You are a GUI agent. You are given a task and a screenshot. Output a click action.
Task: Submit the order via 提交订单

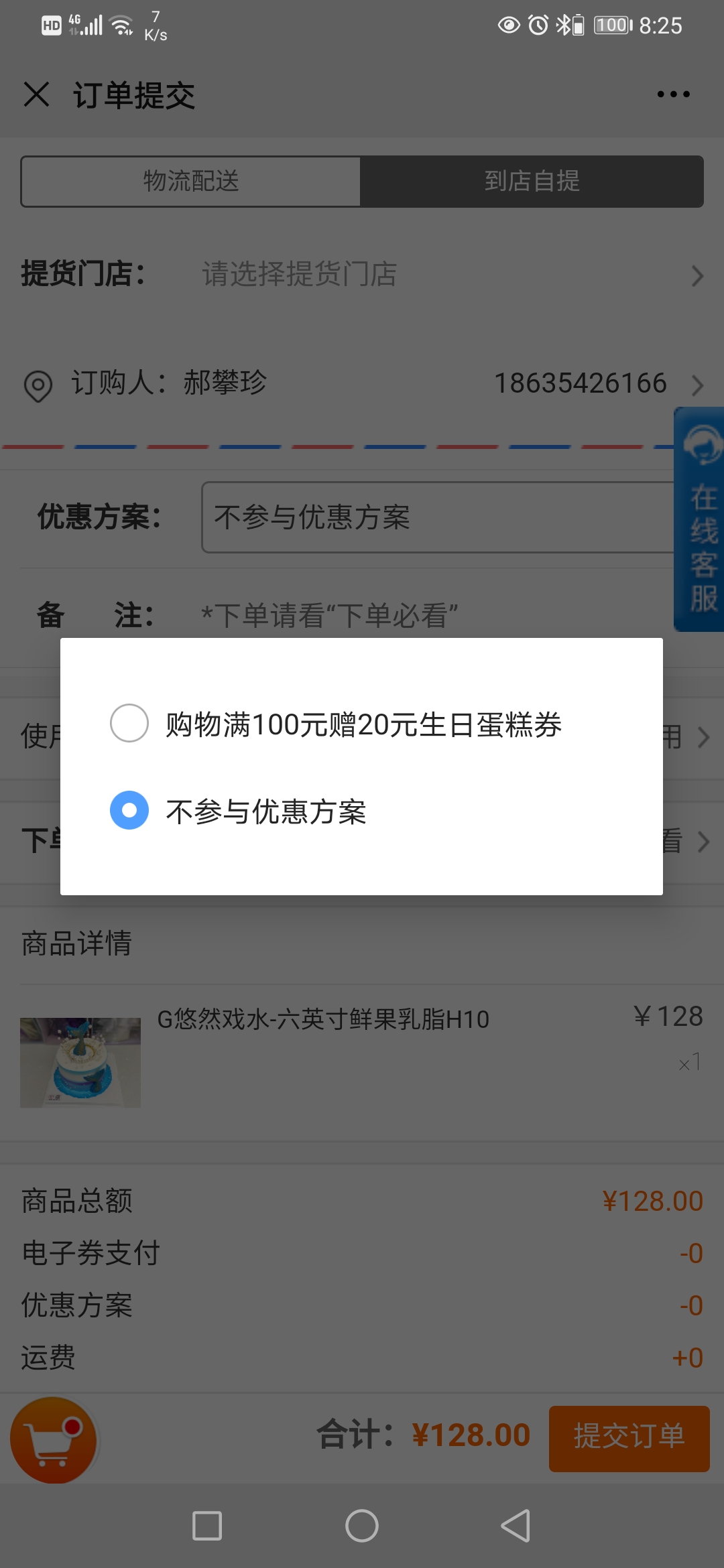629,1439
